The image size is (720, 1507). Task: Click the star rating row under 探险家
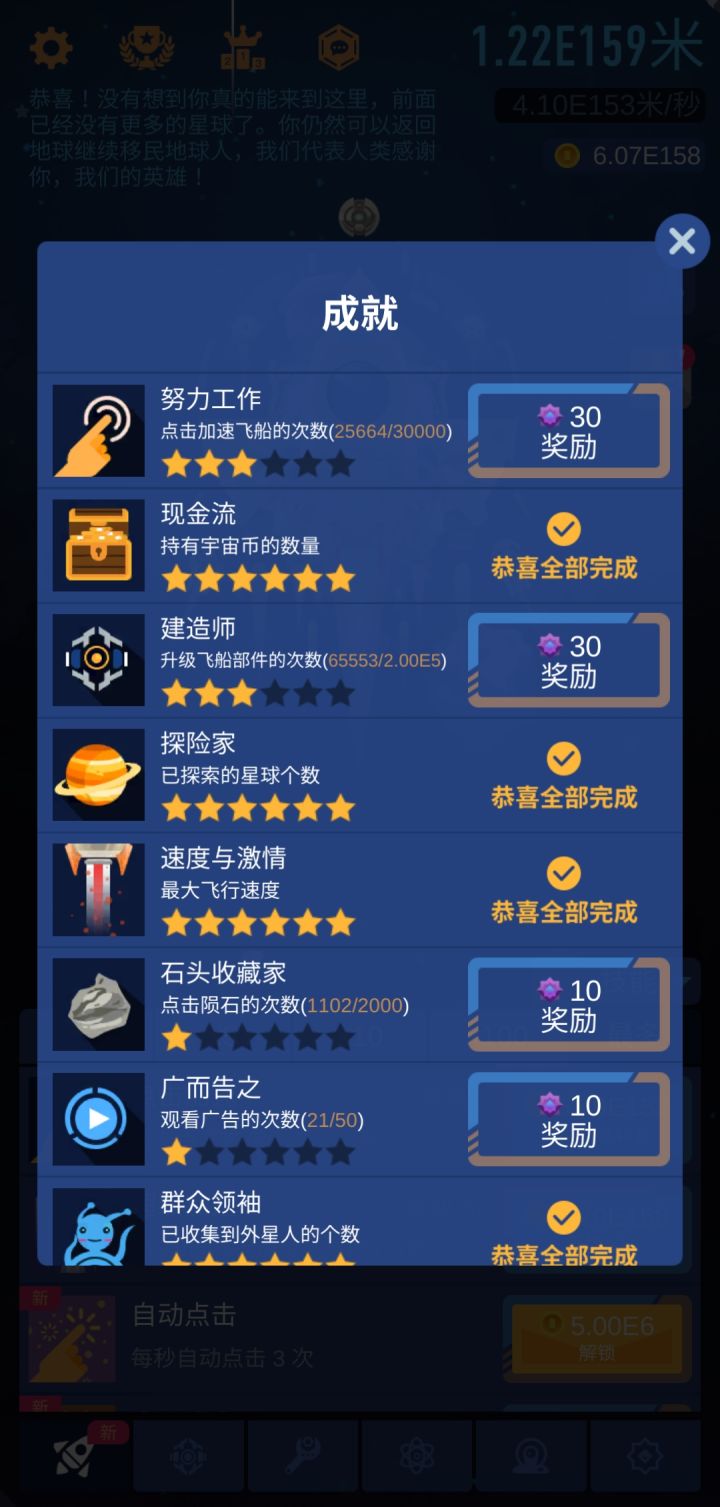pyautogui.click(x=258, y=806)
